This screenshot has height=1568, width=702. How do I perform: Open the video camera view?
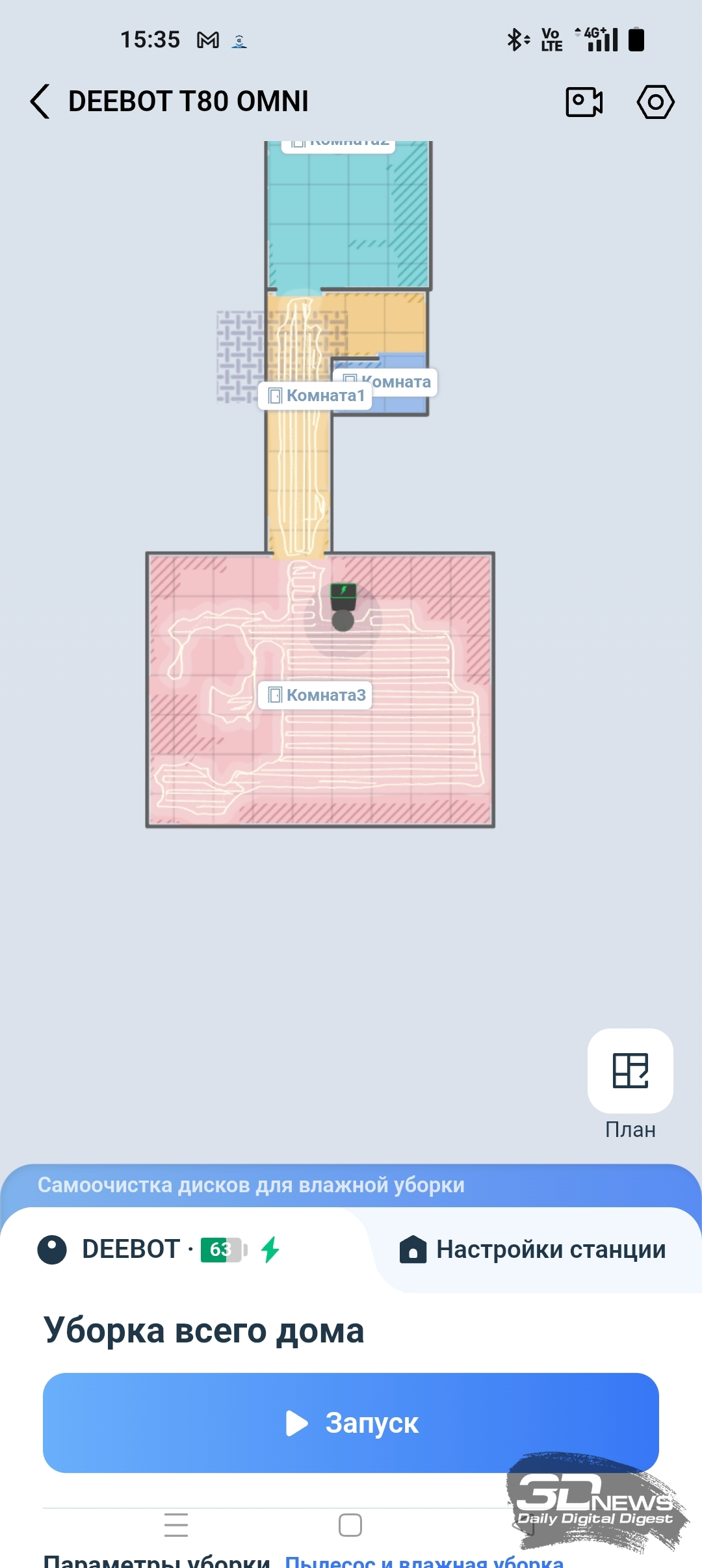click(584, 102)
